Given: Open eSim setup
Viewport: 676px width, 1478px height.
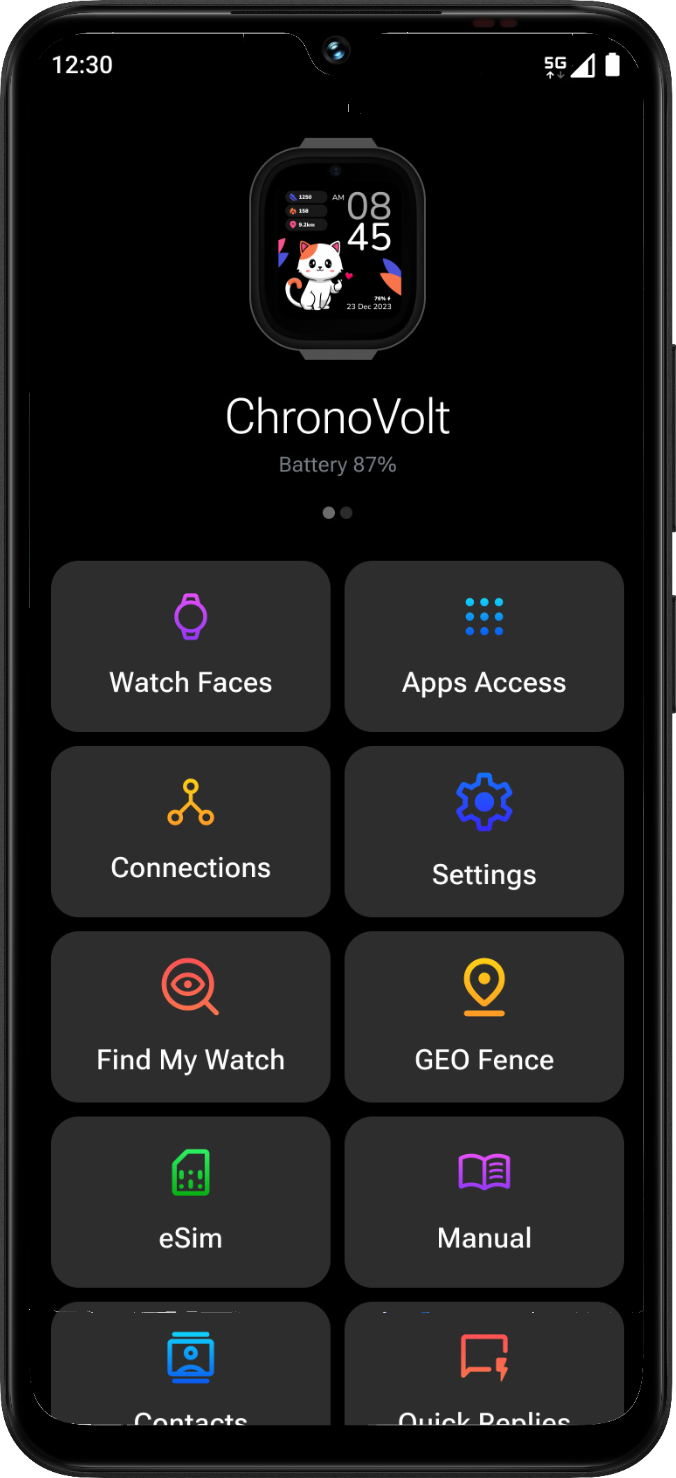Looking at the screenshot, I should click(190, 1201).
